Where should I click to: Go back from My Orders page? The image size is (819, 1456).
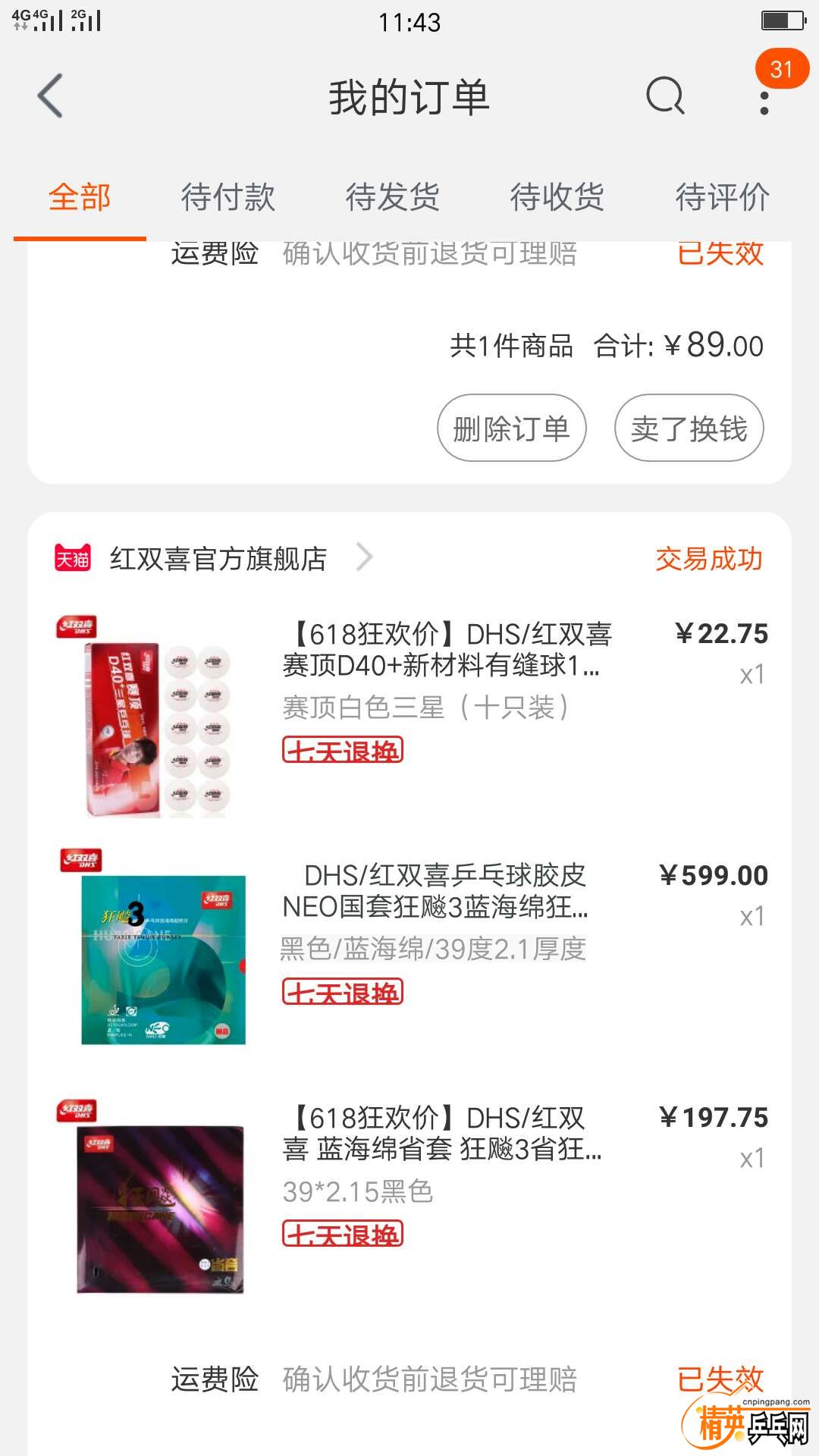pos(50,96)
